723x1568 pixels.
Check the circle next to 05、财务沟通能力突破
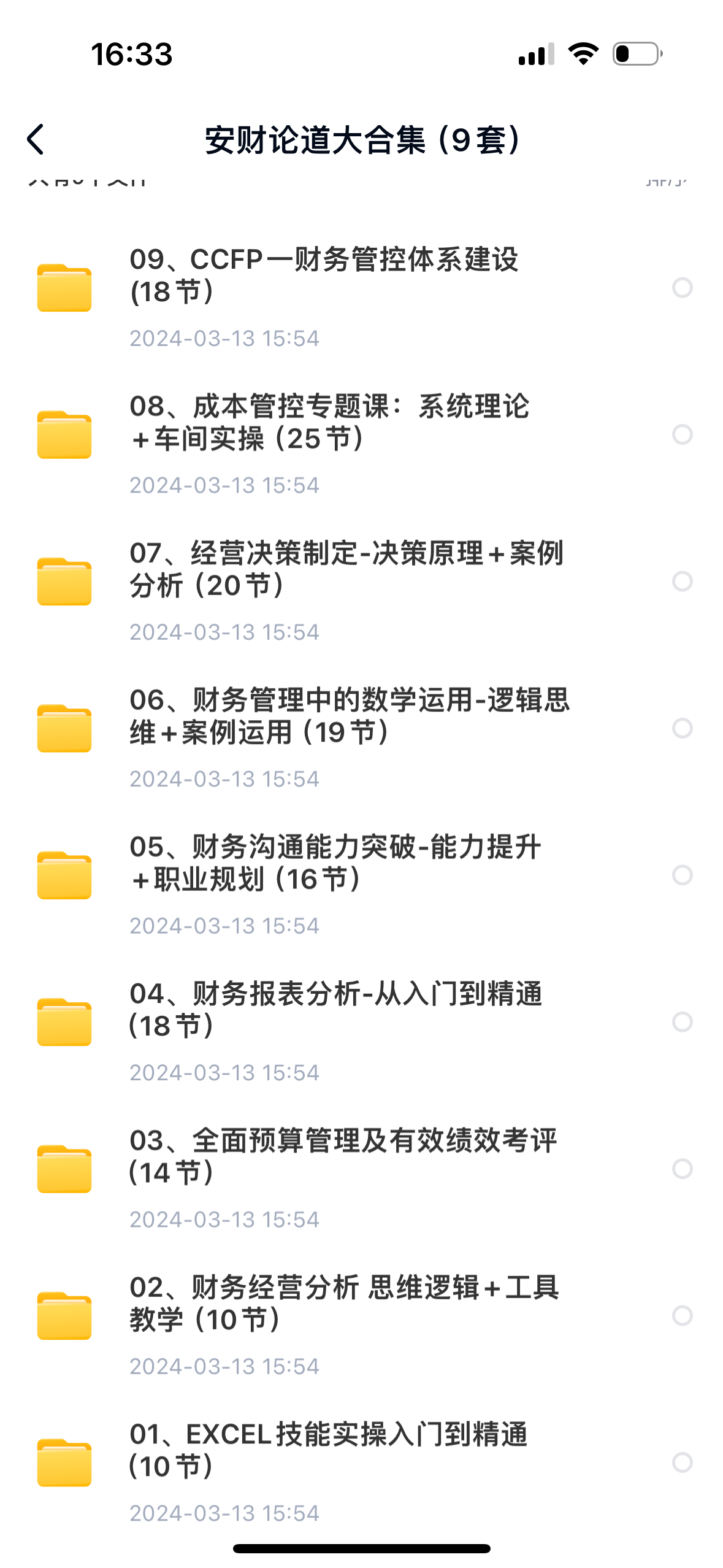tap(682, 875)
